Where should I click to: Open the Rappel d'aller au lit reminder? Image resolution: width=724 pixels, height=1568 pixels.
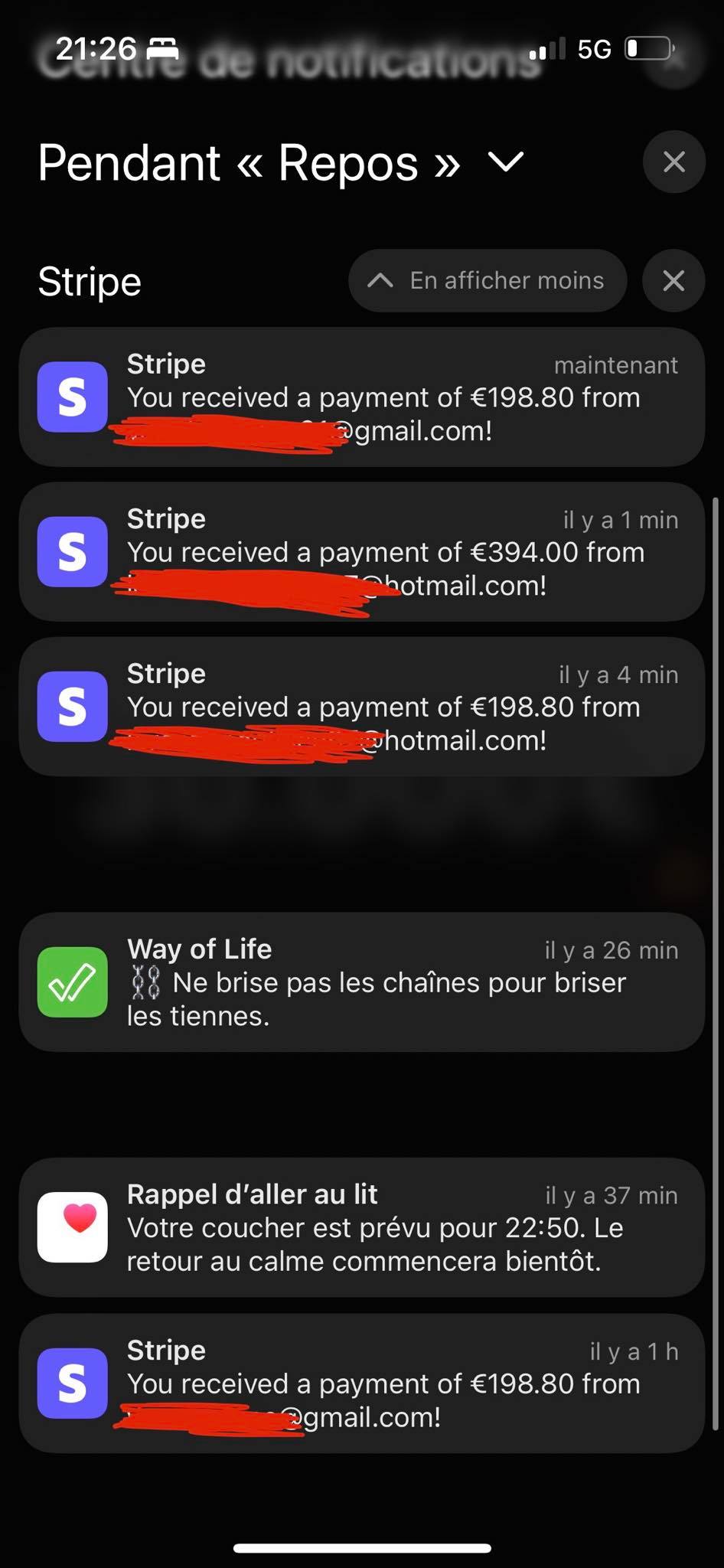[361, 1227]
